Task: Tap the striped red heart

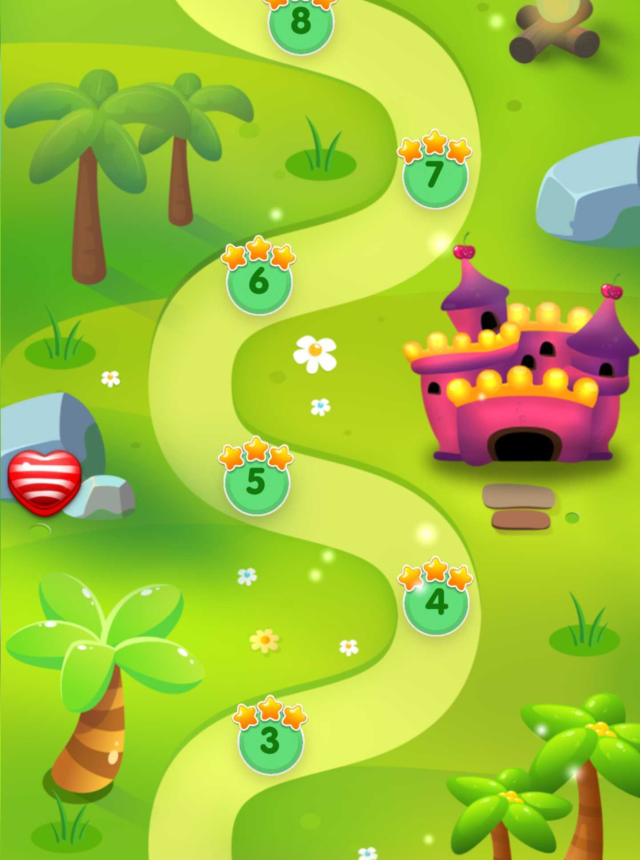Action: (44, 482)
